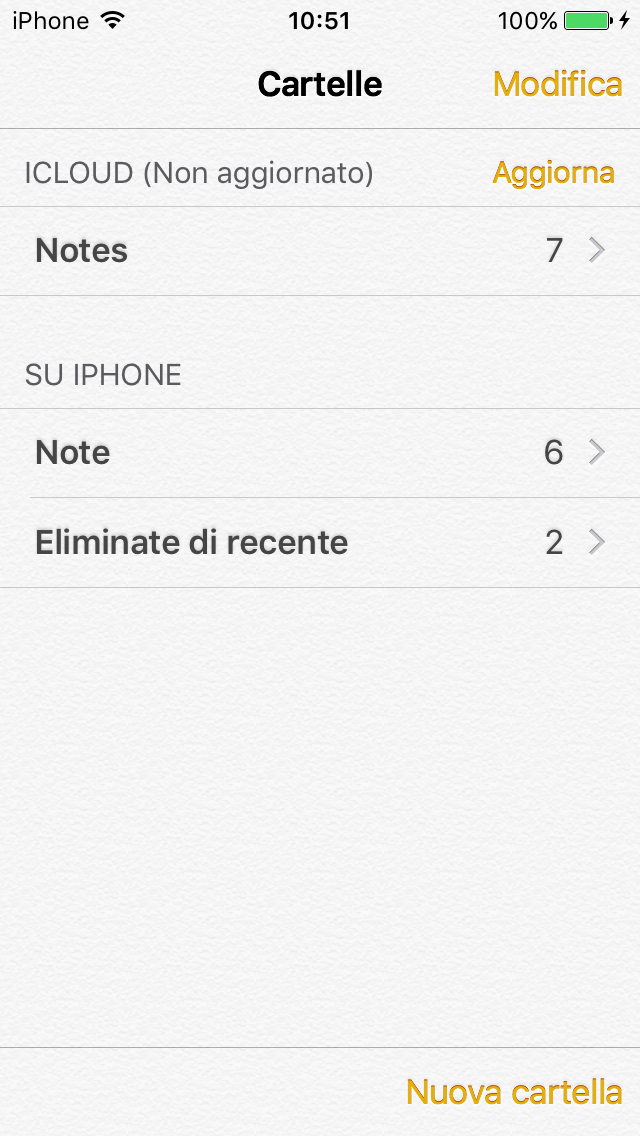
Task: Tap Aggiorna to upgrade iCloud notes
Action: coord(554,173)
